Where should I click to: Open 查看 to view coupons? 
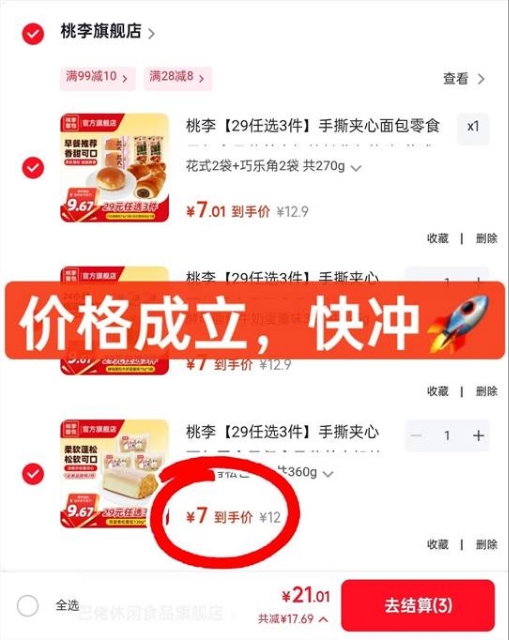[463, 78]
